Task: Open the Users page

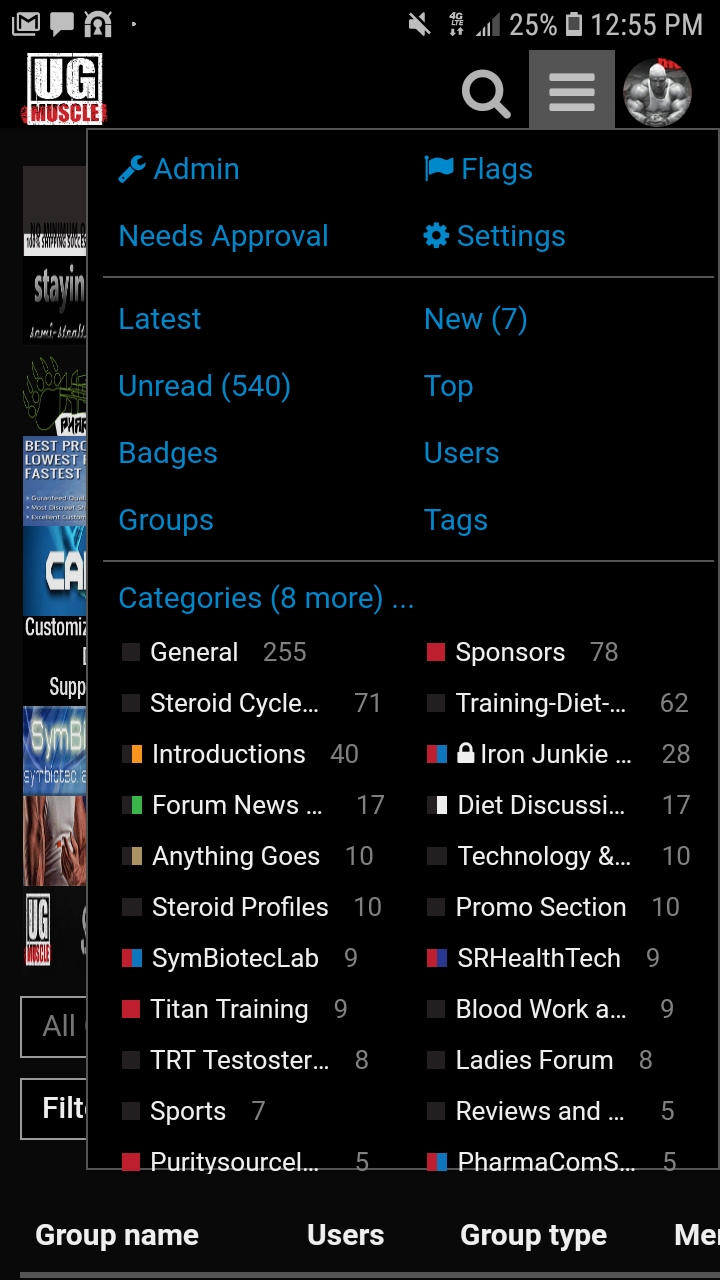Action: pos(461,452)
